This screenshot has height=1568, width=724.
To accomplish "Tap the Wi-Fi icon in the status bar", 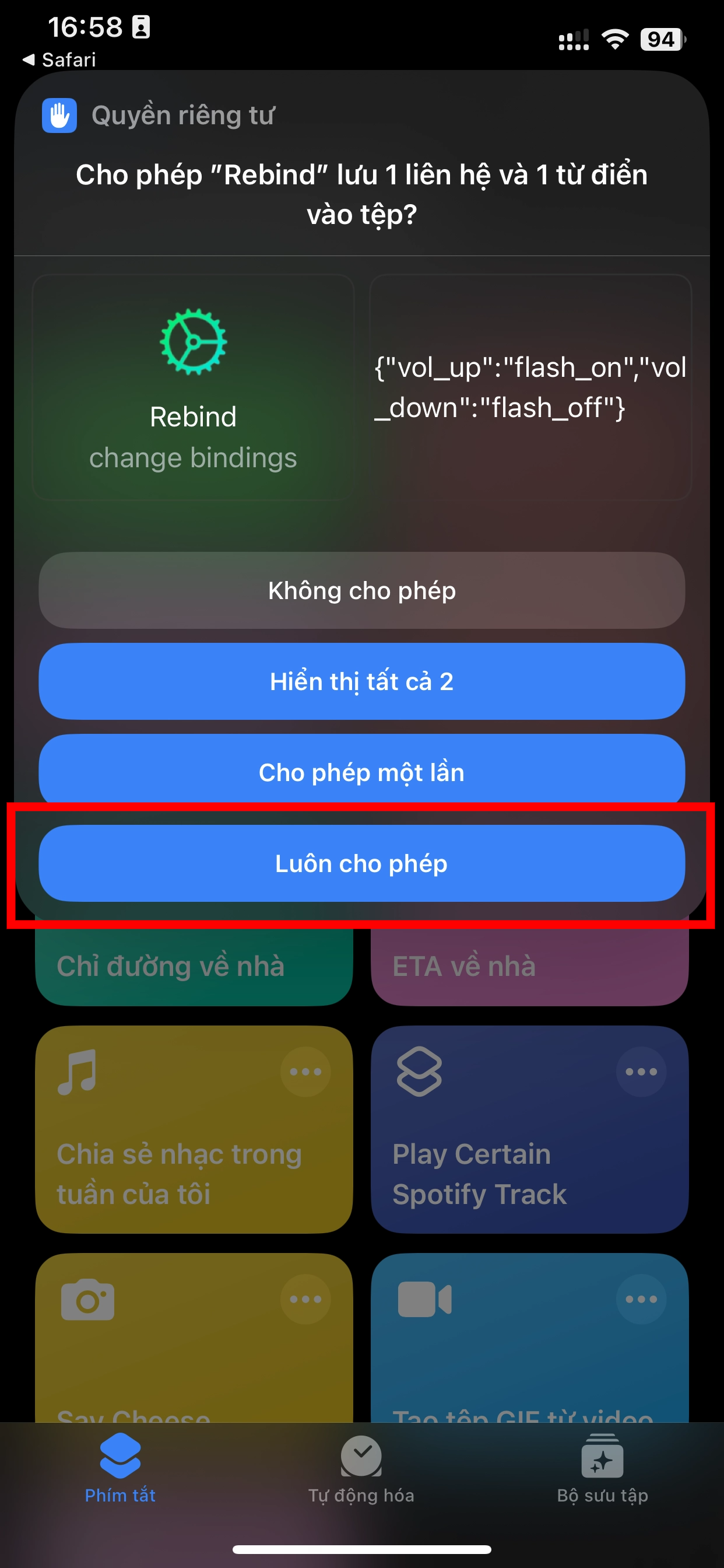I will 614,38.
